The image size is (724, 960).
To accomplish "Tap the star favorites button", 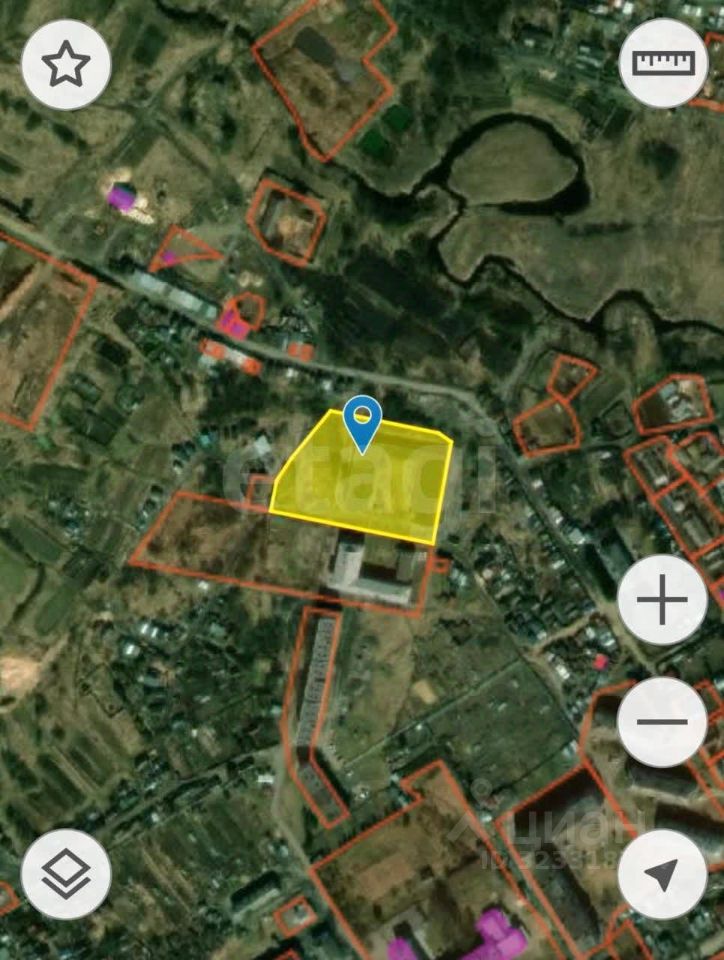I will (66, 65).
